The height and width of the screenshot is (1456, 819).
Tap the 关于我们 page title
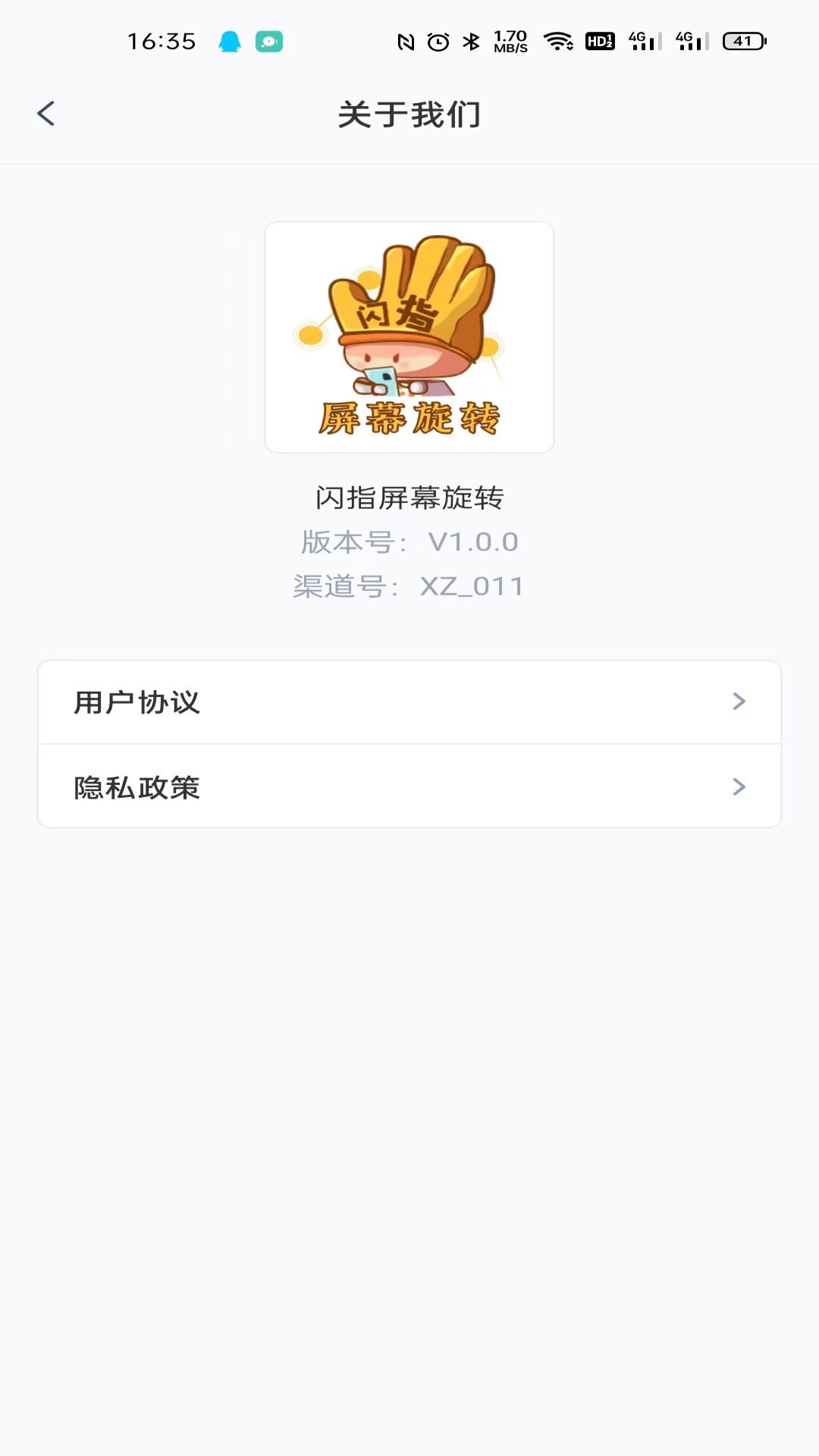coord(409,114)
